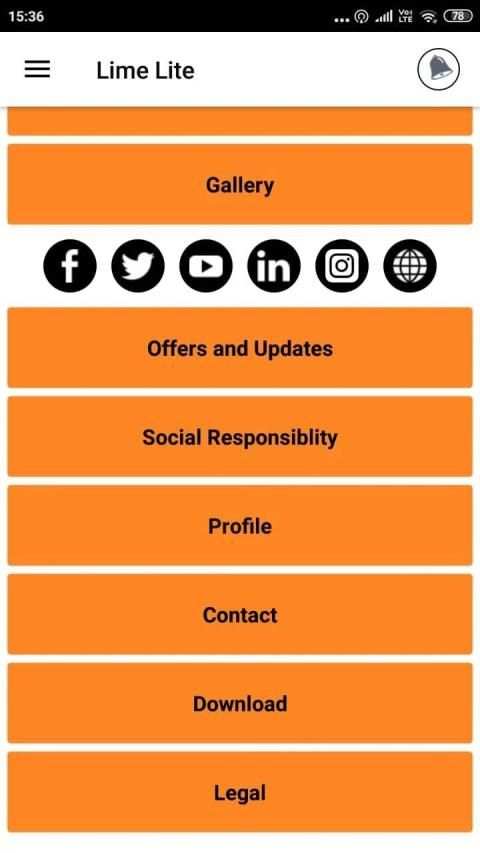480x853 pixels.
Task: Open the notifications bell
Action: pos(439,70)
